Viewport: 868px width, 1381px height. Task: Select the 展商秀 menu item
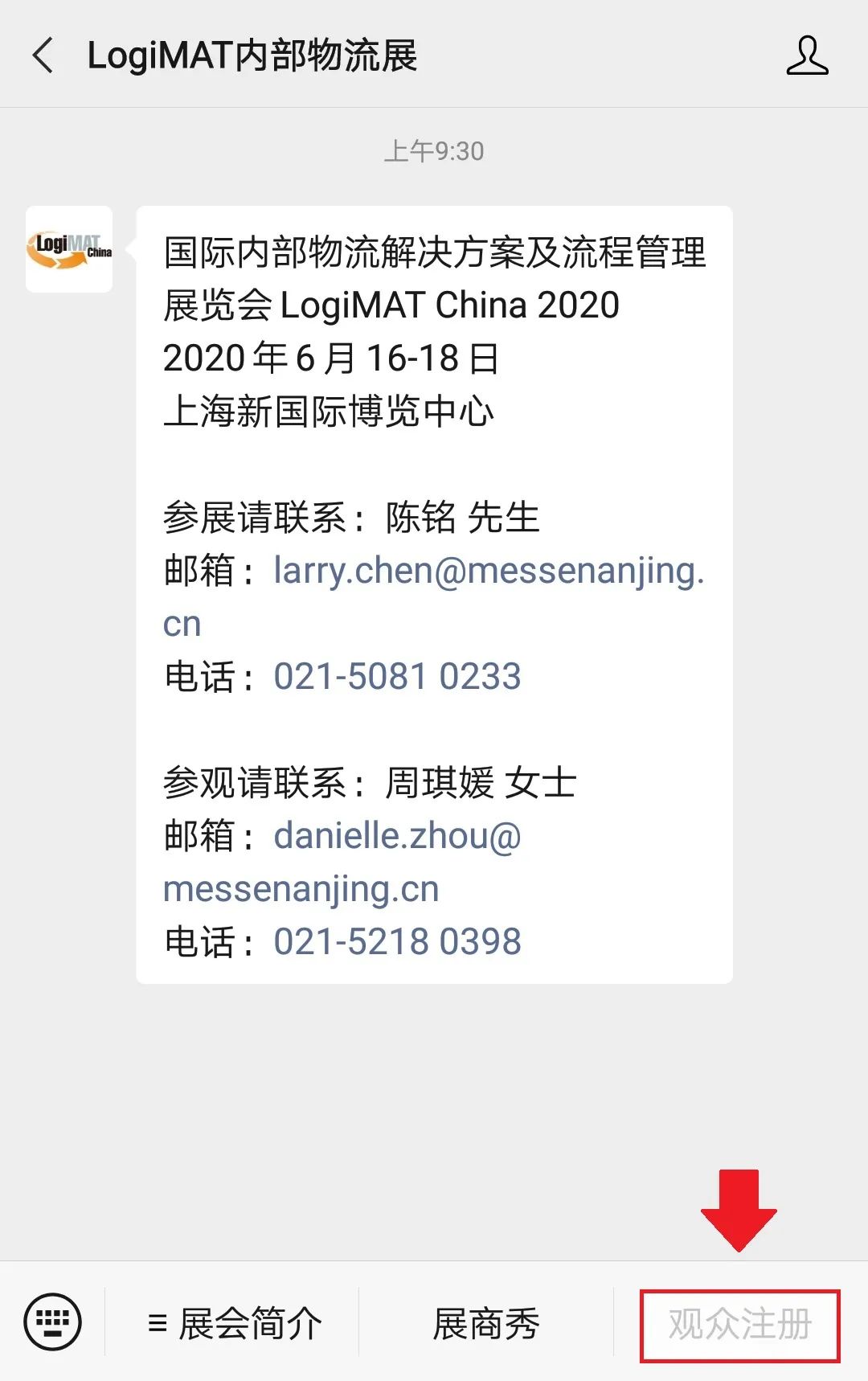pyautogui.click(x=485, y=1324)
